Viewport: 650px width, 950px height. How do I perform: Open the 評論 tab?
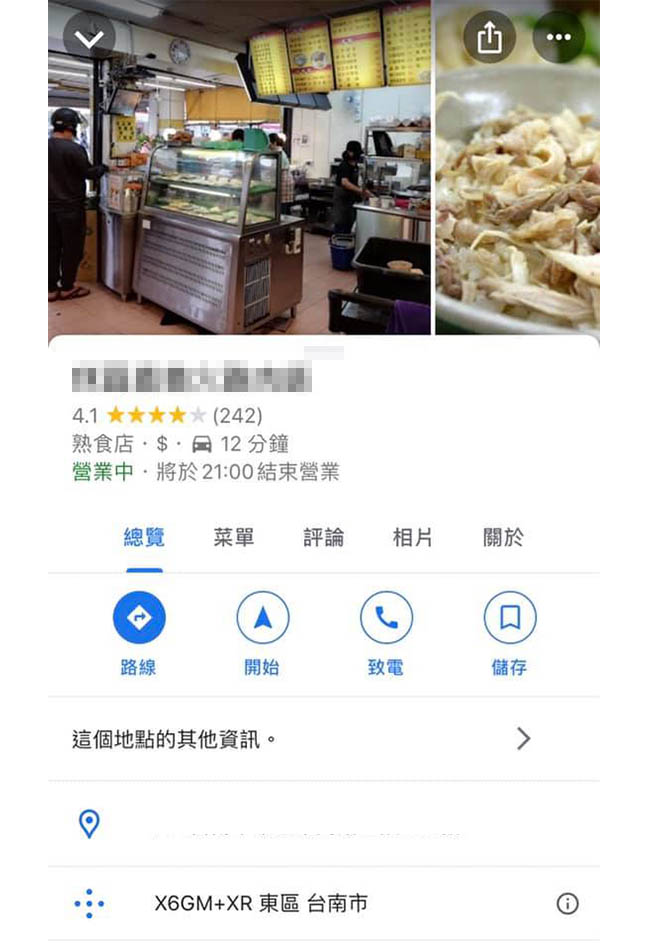click(324, 538)
